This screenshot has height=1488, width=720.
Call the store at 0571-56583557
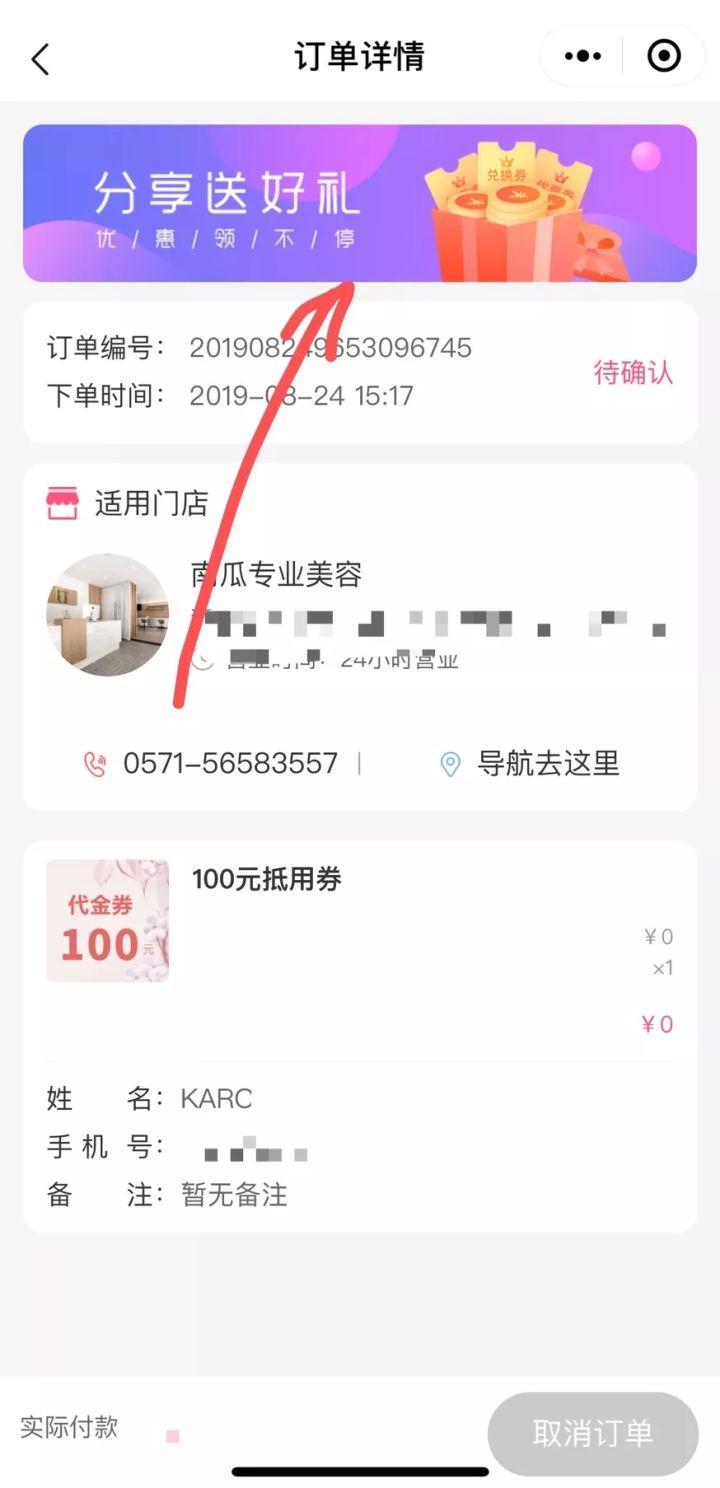tap(212, 764)
